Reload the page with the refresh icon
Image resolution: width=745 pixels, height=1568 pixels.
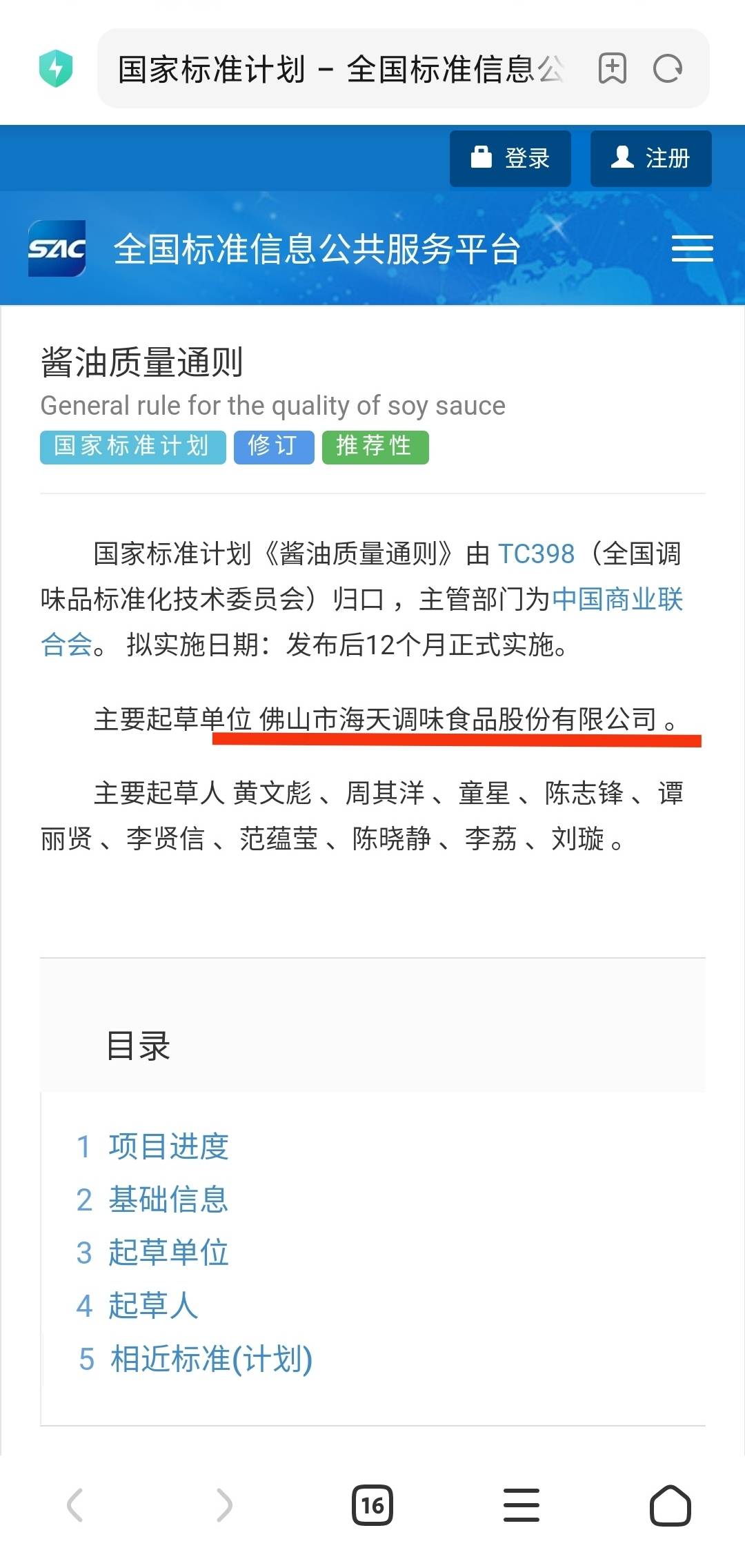[667, 68]
